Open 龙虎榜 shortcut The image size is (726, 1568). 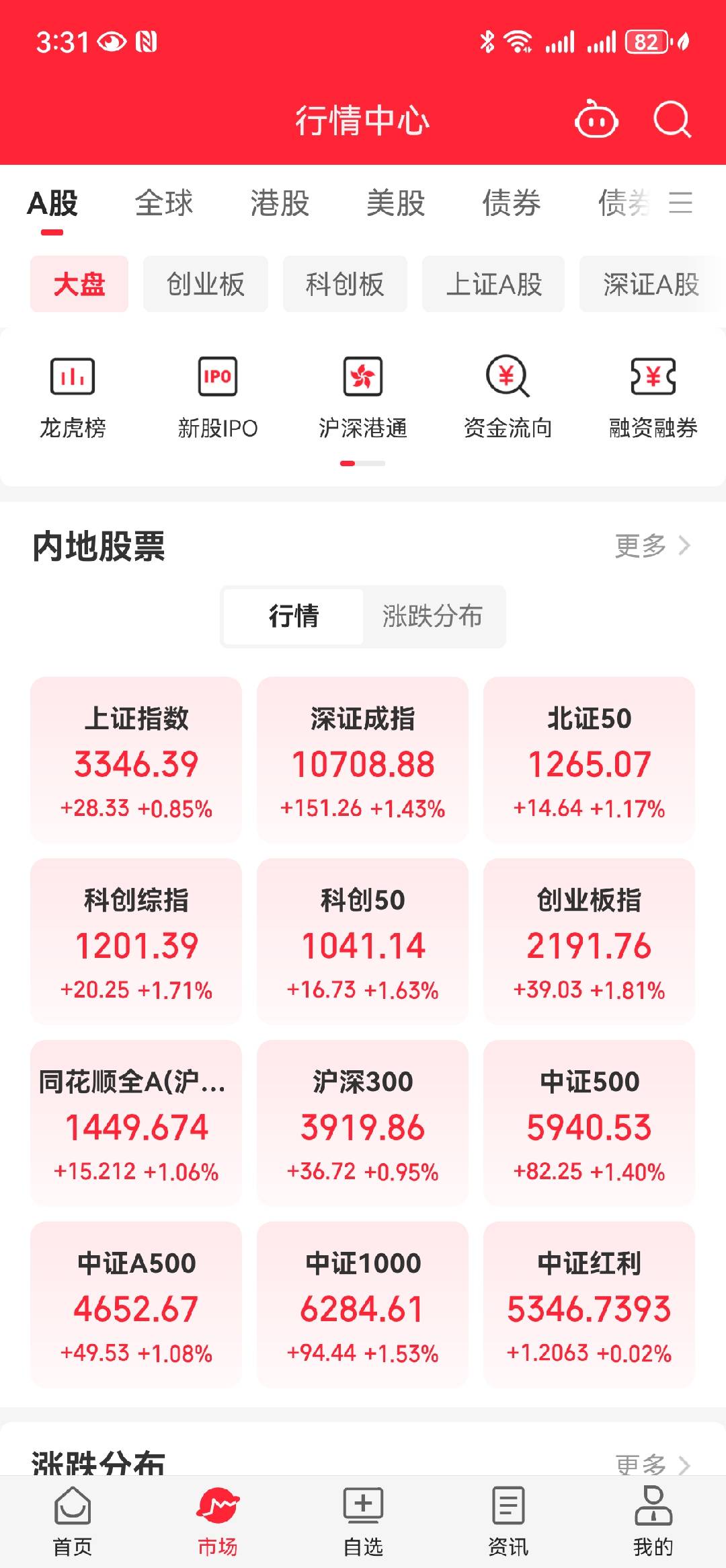[x=73, y=398]
